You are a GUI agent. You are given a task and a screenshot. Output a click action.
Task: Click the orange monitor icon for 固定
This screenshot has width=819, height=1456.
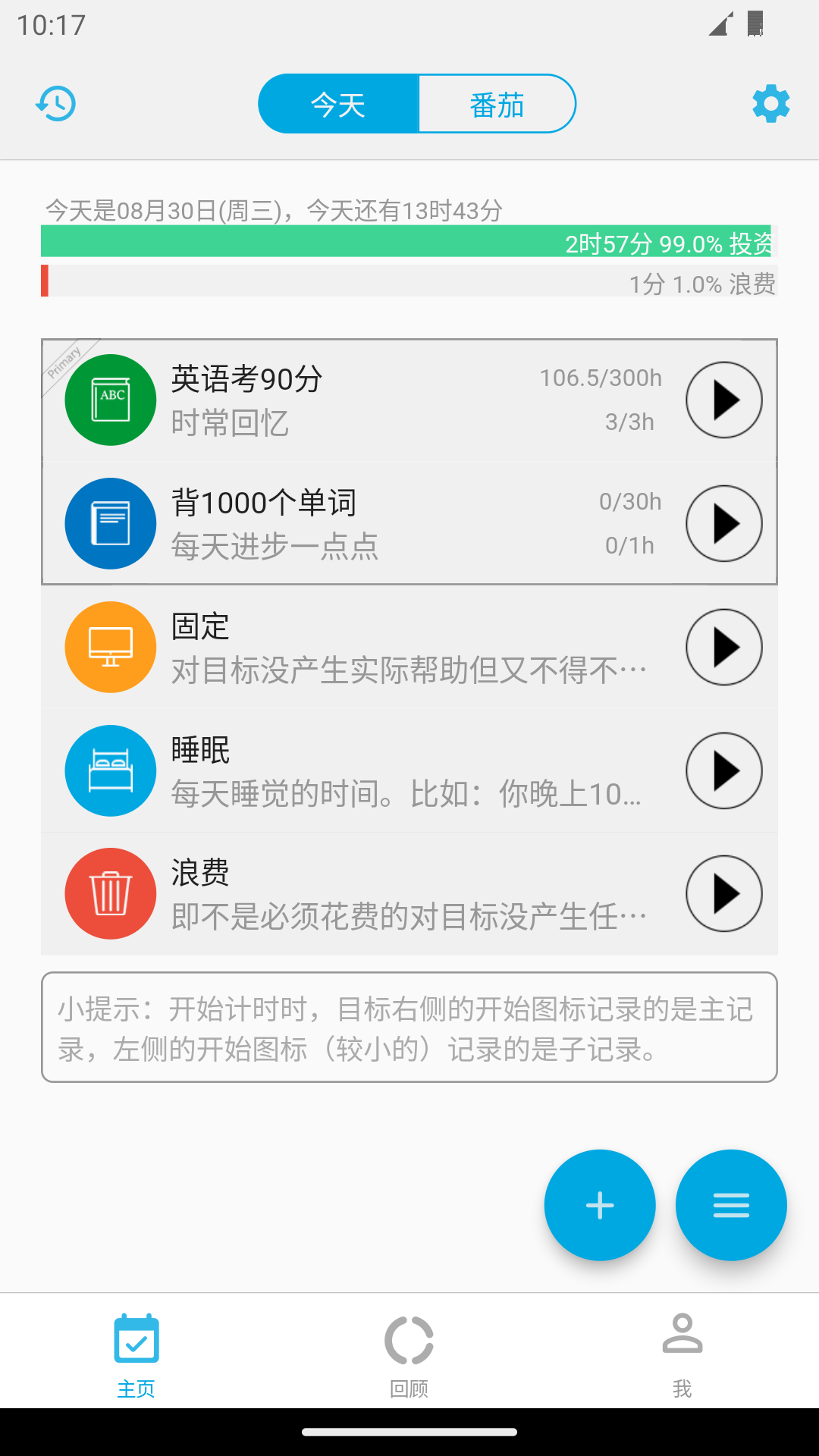tap(110, 647)
